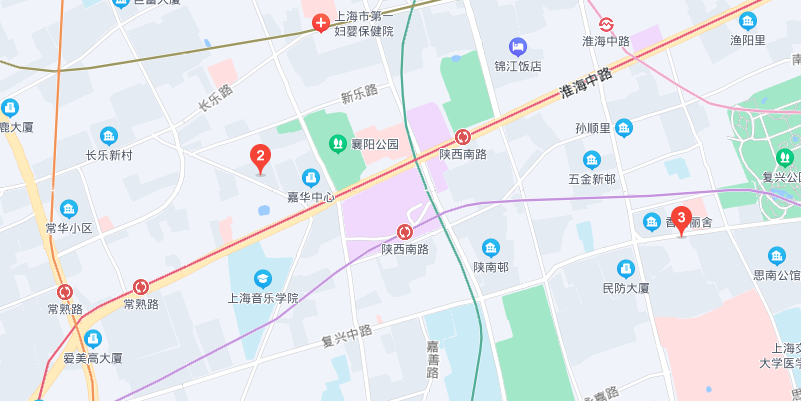
Task: Select the red map marker numbered 2
Action: 260,157
